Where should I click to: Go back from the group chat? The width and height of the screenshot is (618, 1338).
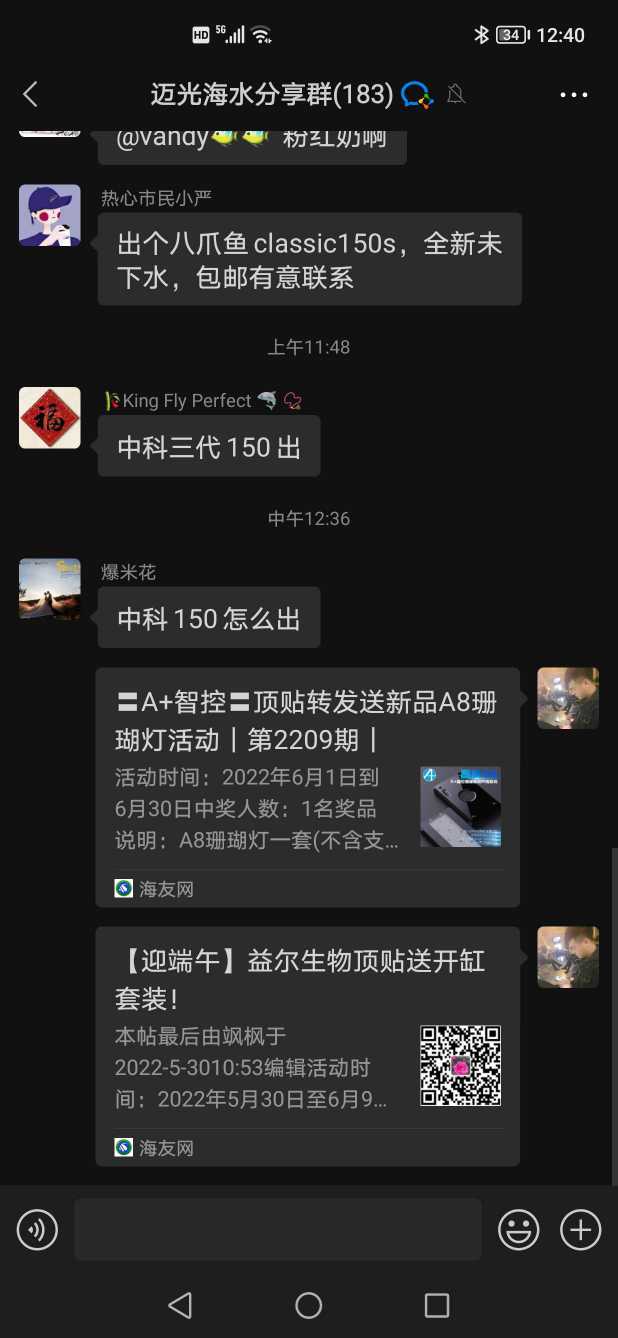click(31, 95)
